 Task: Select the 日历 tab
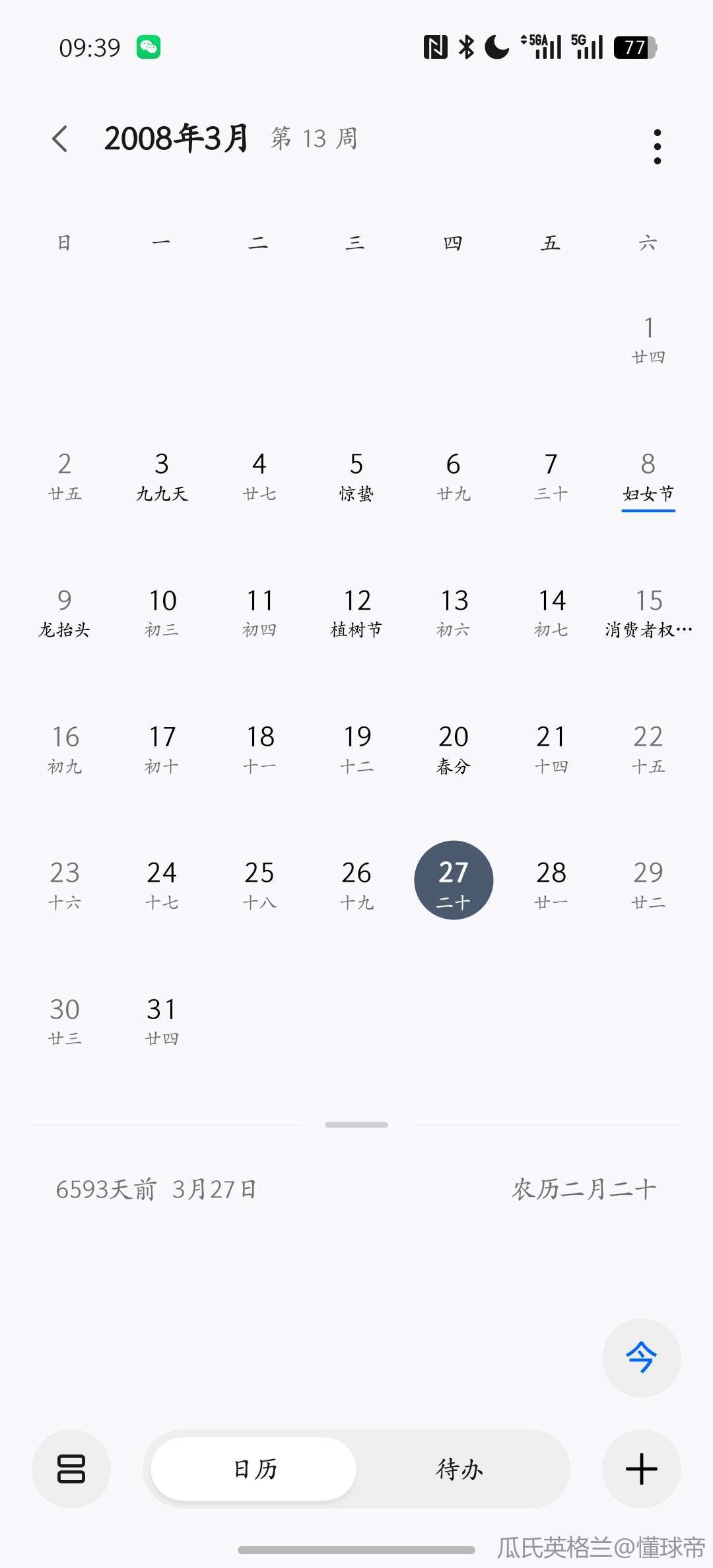[254, 1469]
